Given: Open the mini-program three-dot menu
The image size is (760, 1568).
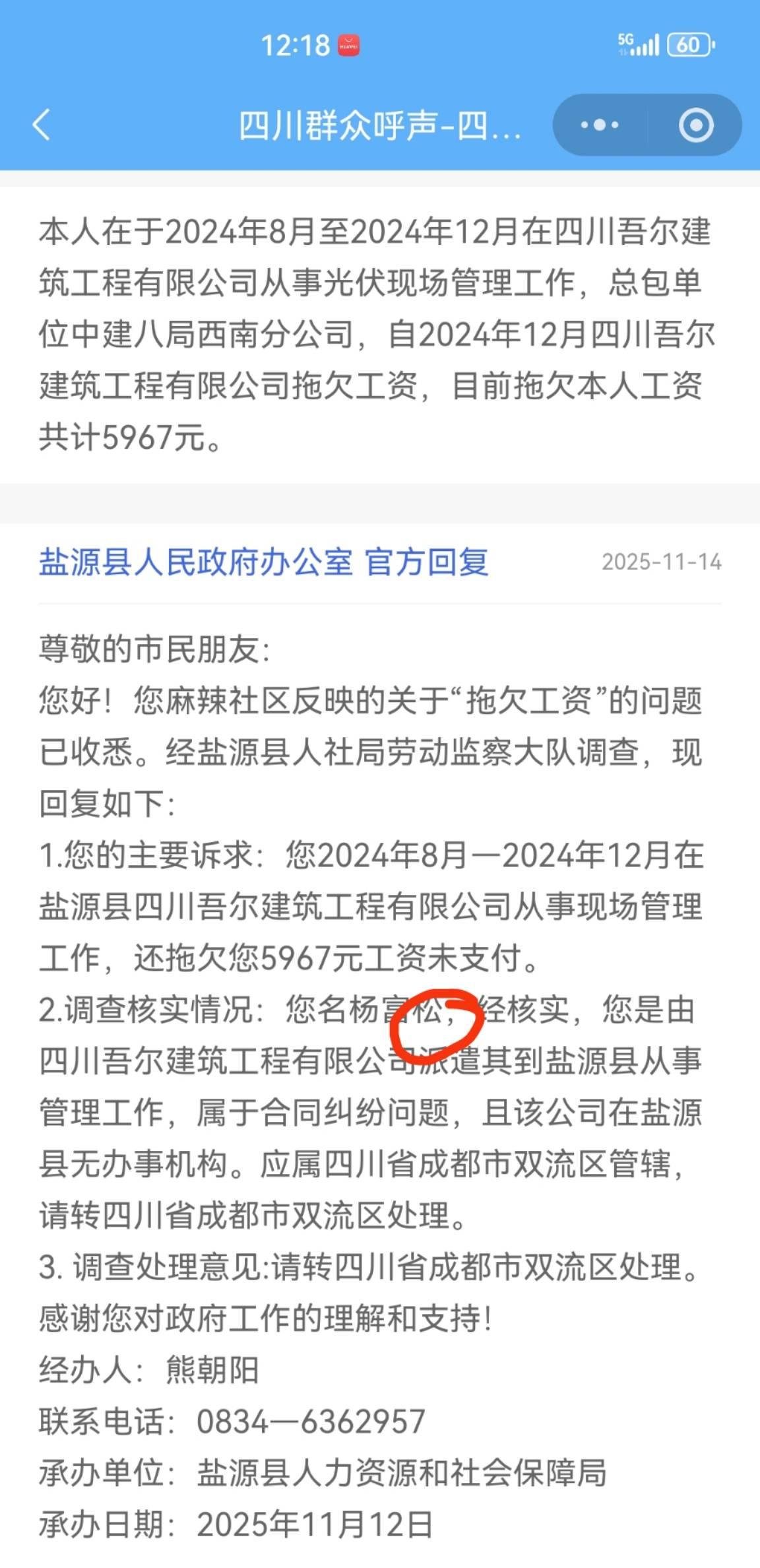Looking at the screenshot, I should click(x=599, y=125).
